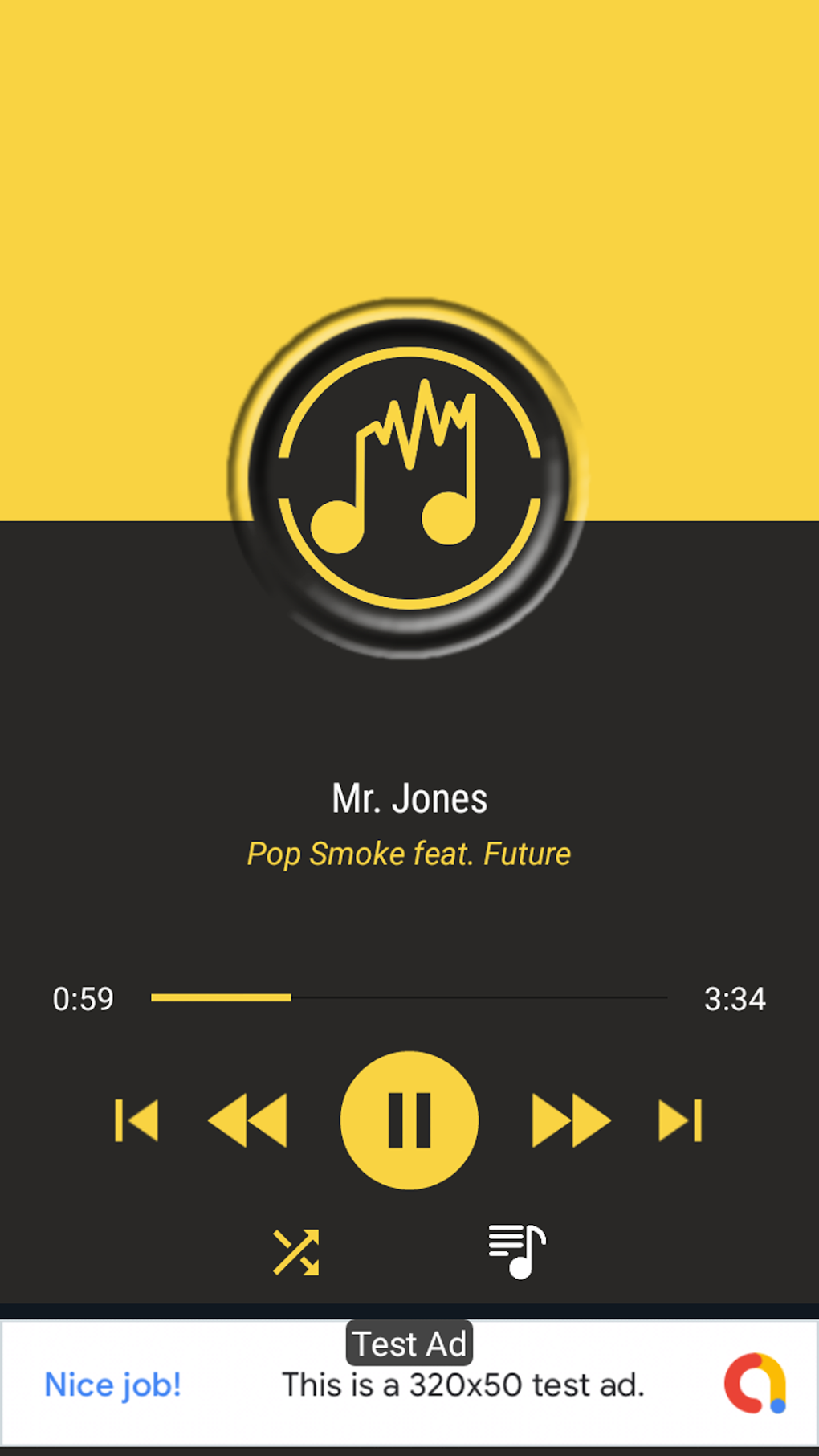
Task: Fast forward the song
Action: 570,1119
